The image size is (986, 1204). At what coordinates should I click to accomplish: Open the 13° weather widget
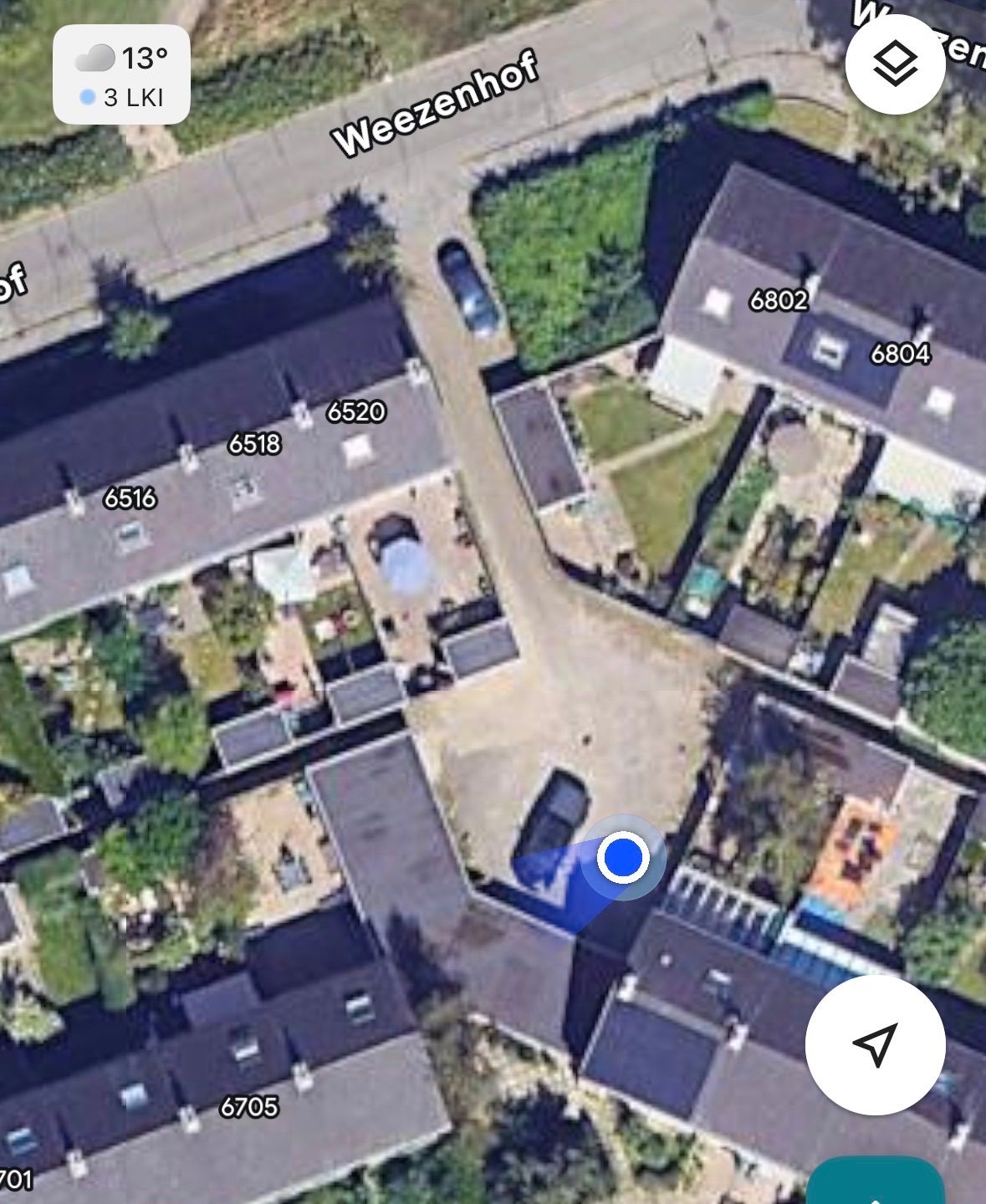pyautogui.click(x=122, y=75)
